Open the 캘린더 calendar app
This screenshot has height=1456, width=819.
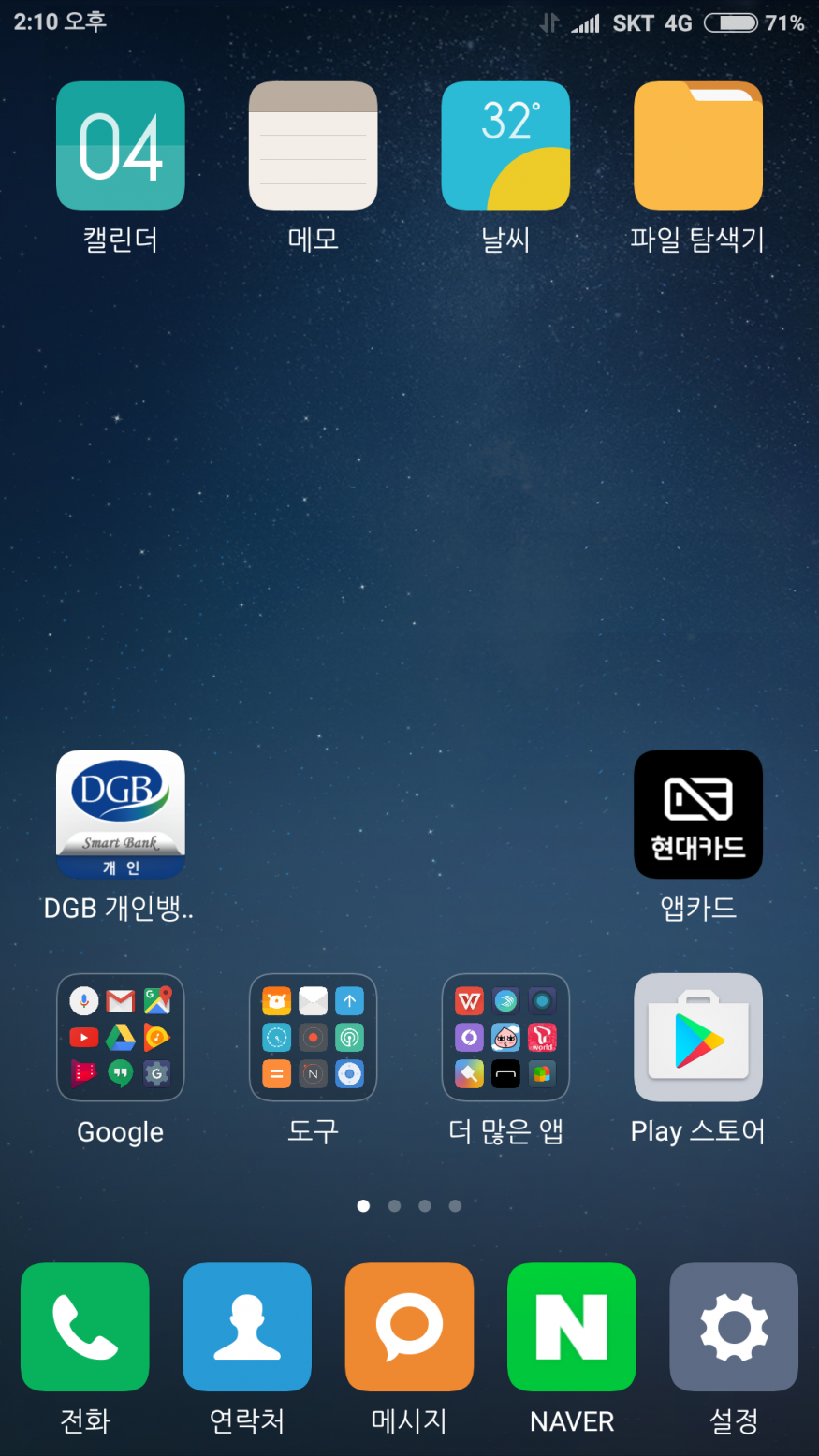coord(121,146)
